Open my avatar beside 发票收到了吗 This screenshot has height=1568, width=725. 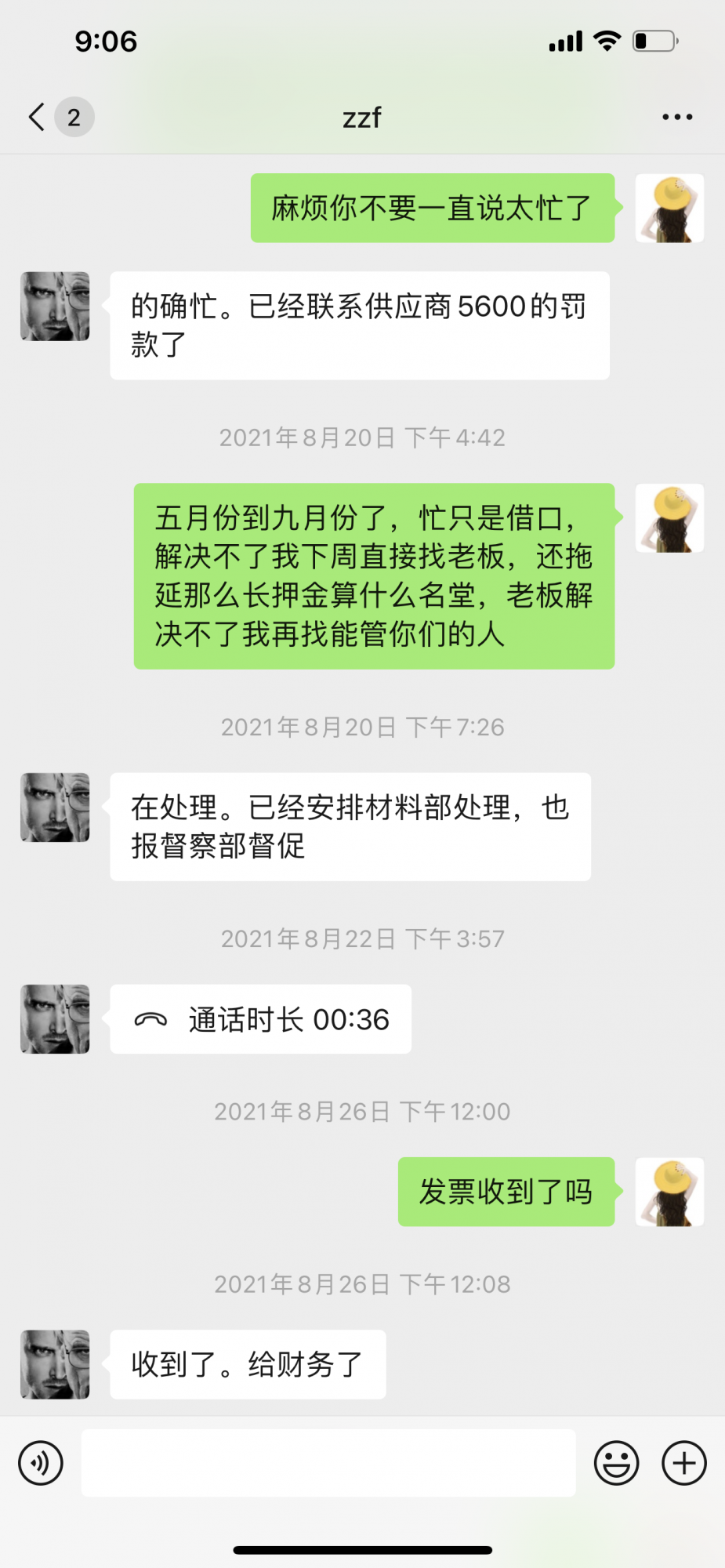pyautogui.click(x=669, y=1192)
